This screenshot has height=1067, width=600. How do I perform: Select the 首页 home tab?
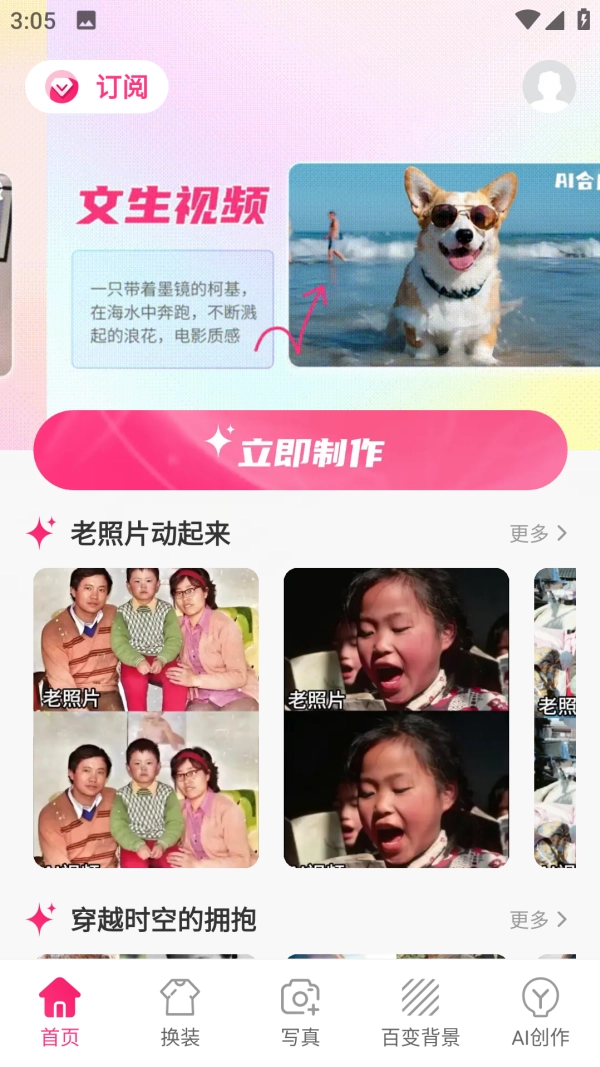click(60, 1013)
